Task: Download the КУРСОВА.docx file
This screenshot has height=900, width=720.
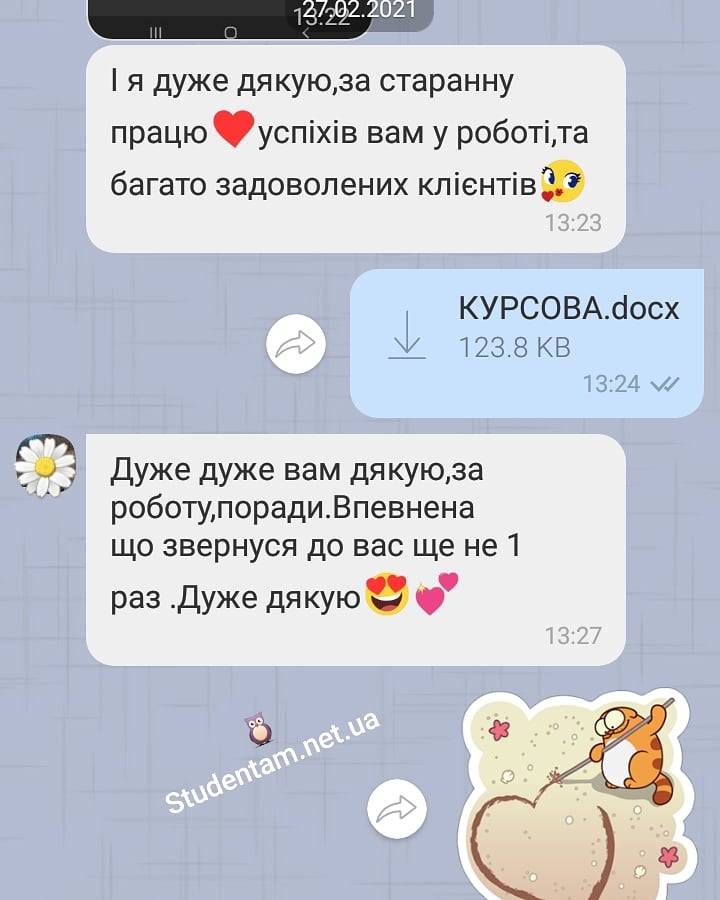Action: (x=406, y=335)
